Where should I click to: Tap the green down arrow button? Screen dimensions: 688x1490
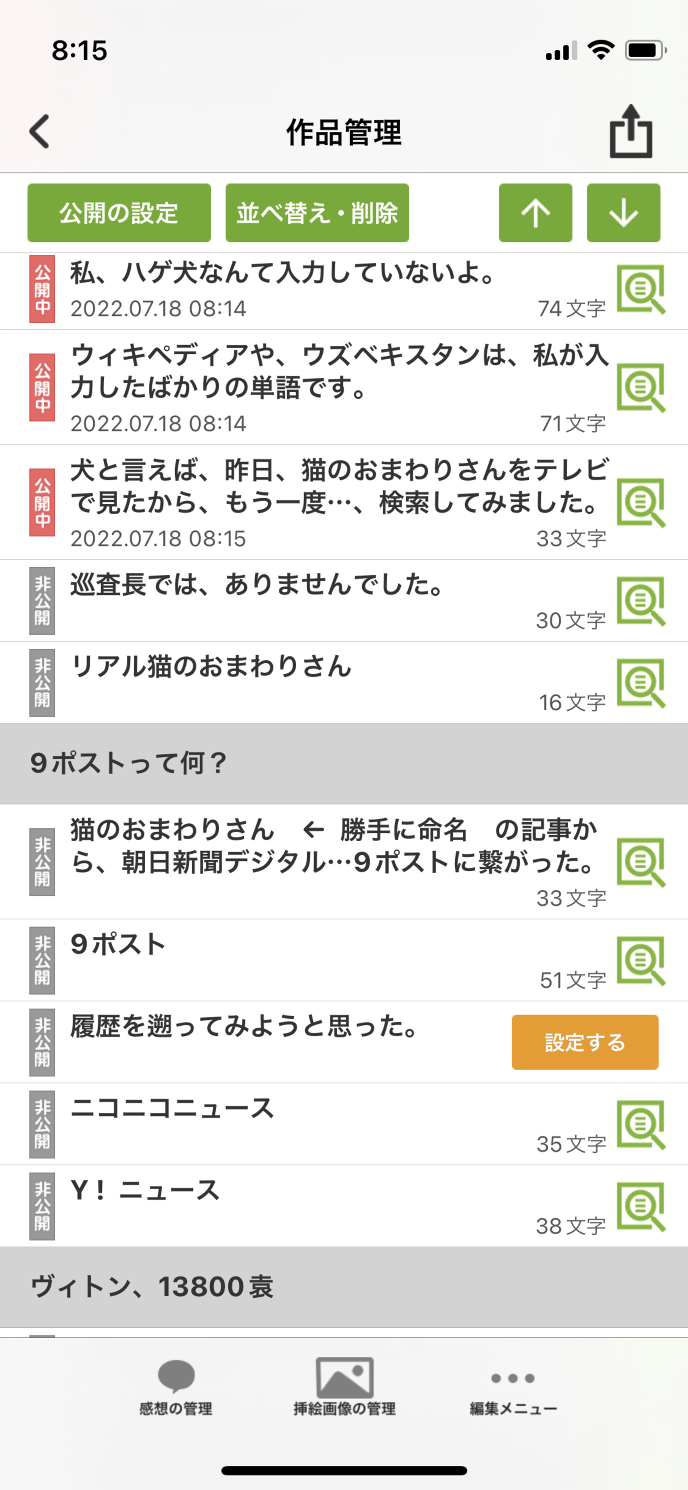(x=624, y=213)
